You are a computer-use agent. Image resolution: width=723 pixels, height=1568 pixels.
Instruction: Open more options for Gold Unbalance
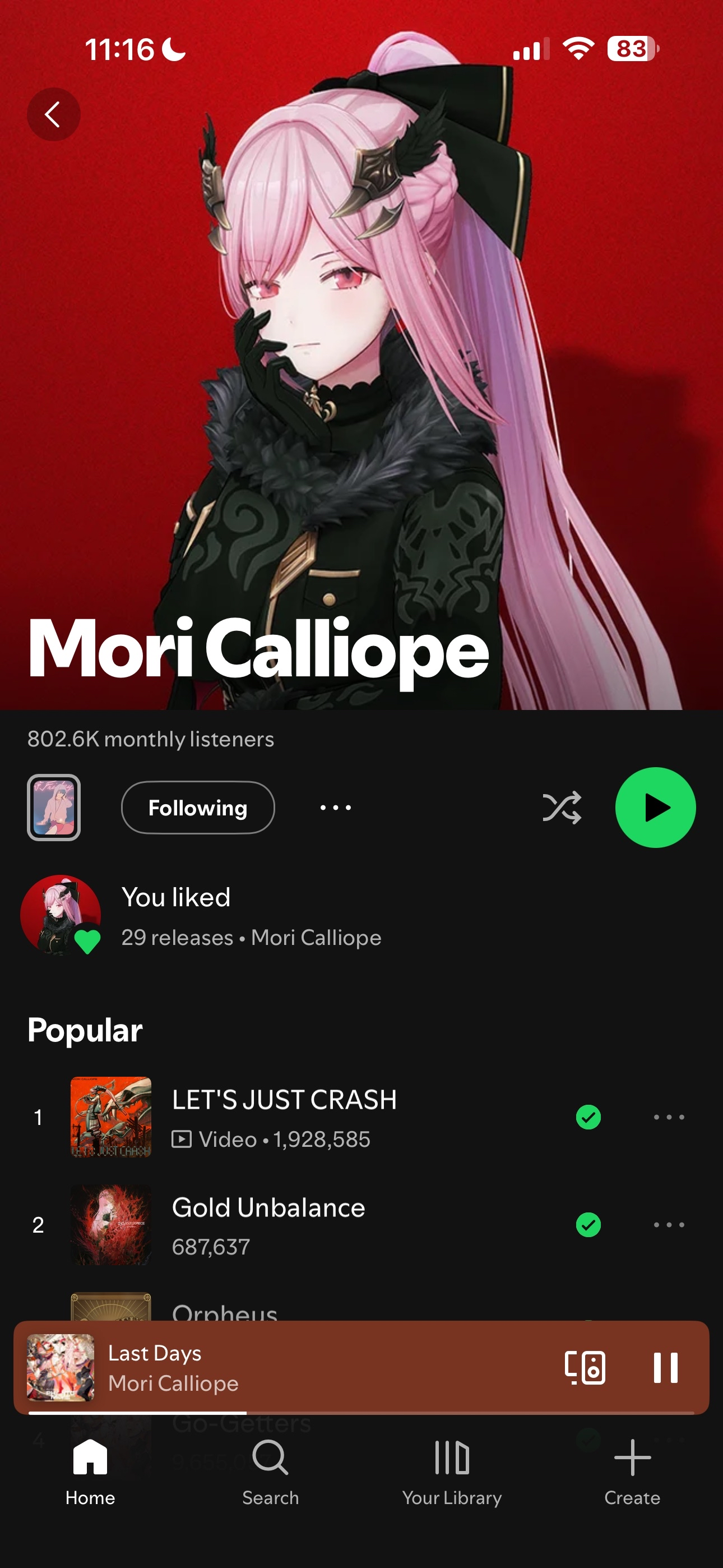(669, 1225)
